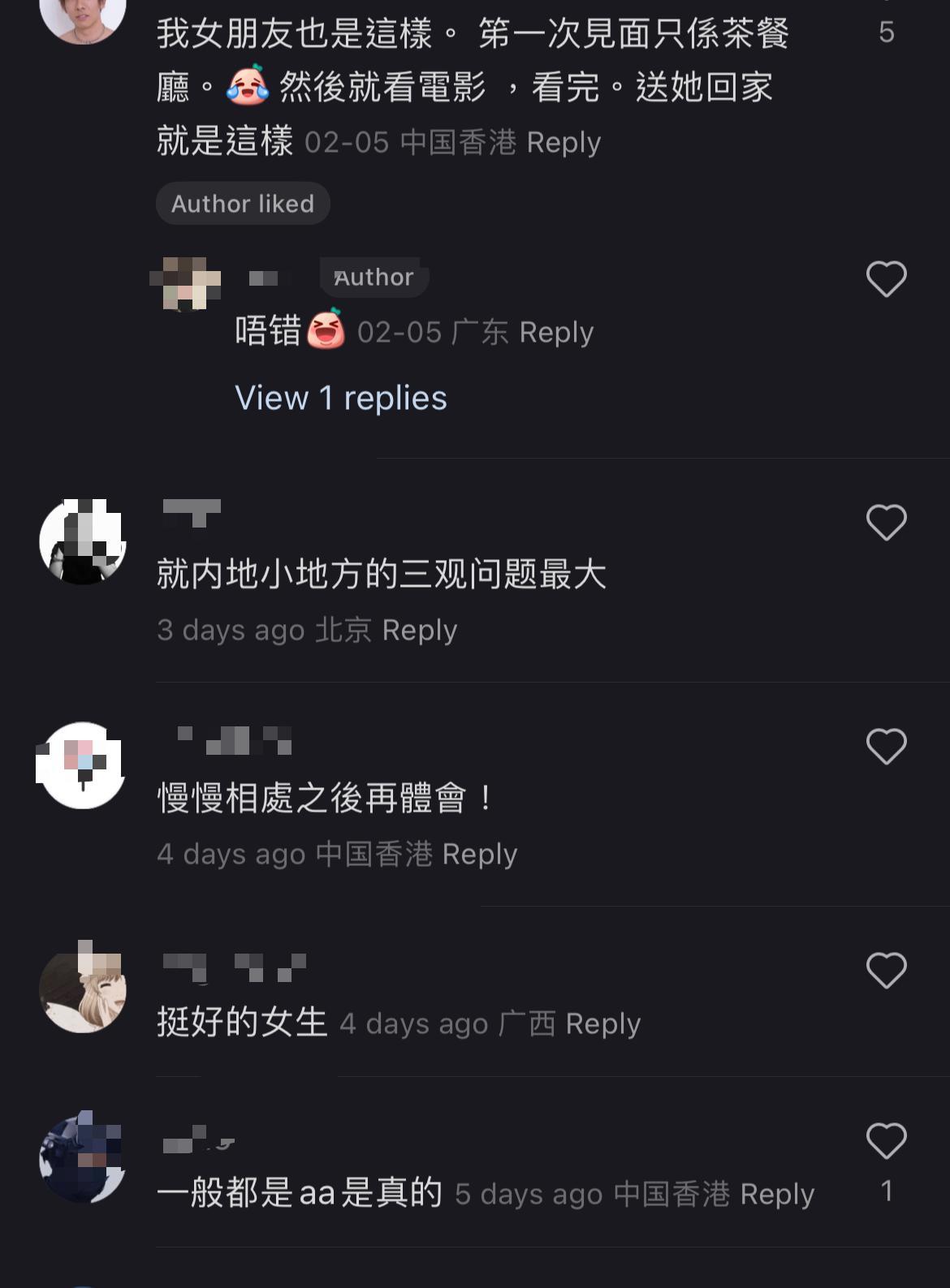Toggle the heart on the "一般都是aa是真的" comment

887,1140
